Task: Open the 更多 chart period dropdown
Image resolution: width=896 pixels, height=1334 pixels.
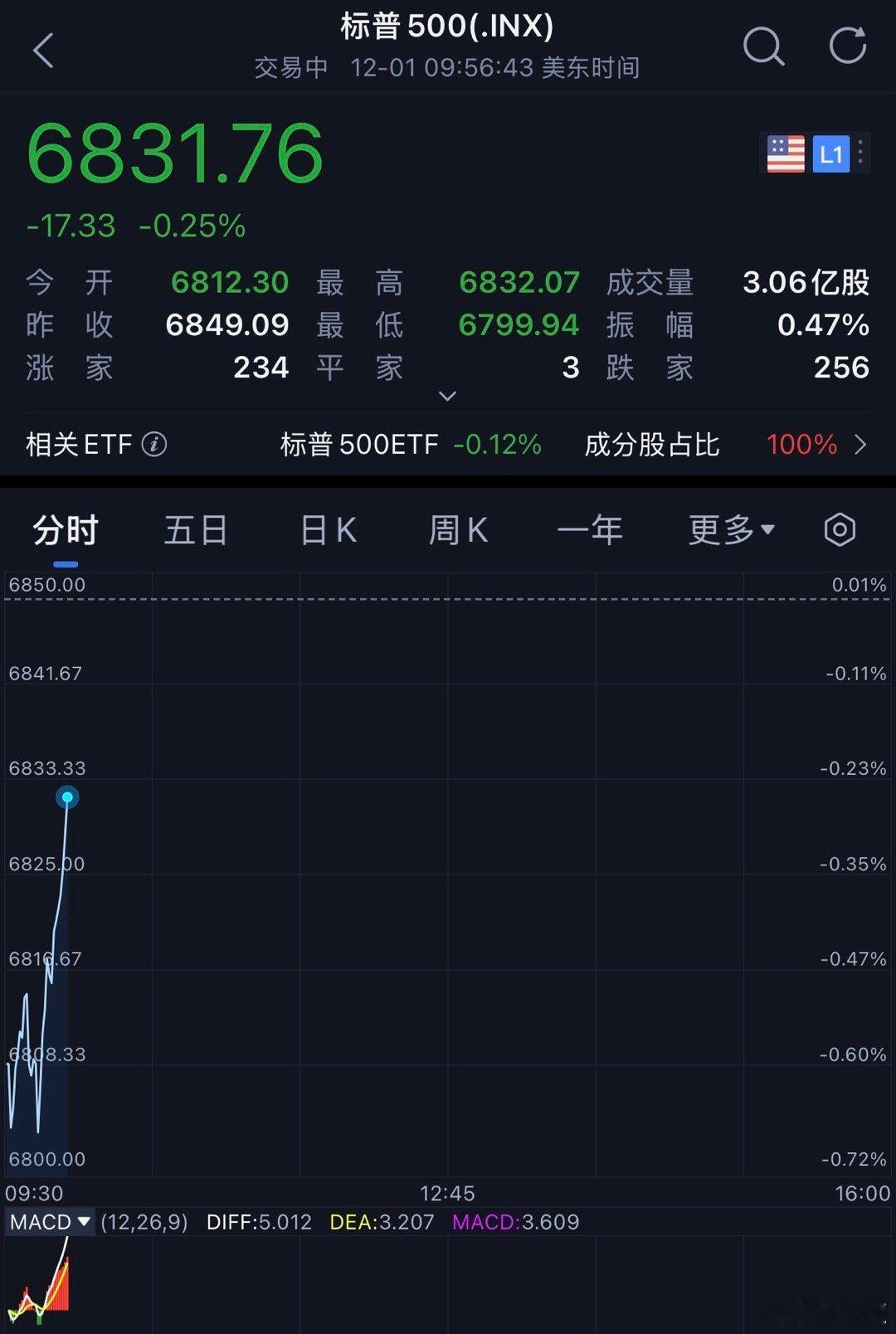Action: (x=731, y=531)
